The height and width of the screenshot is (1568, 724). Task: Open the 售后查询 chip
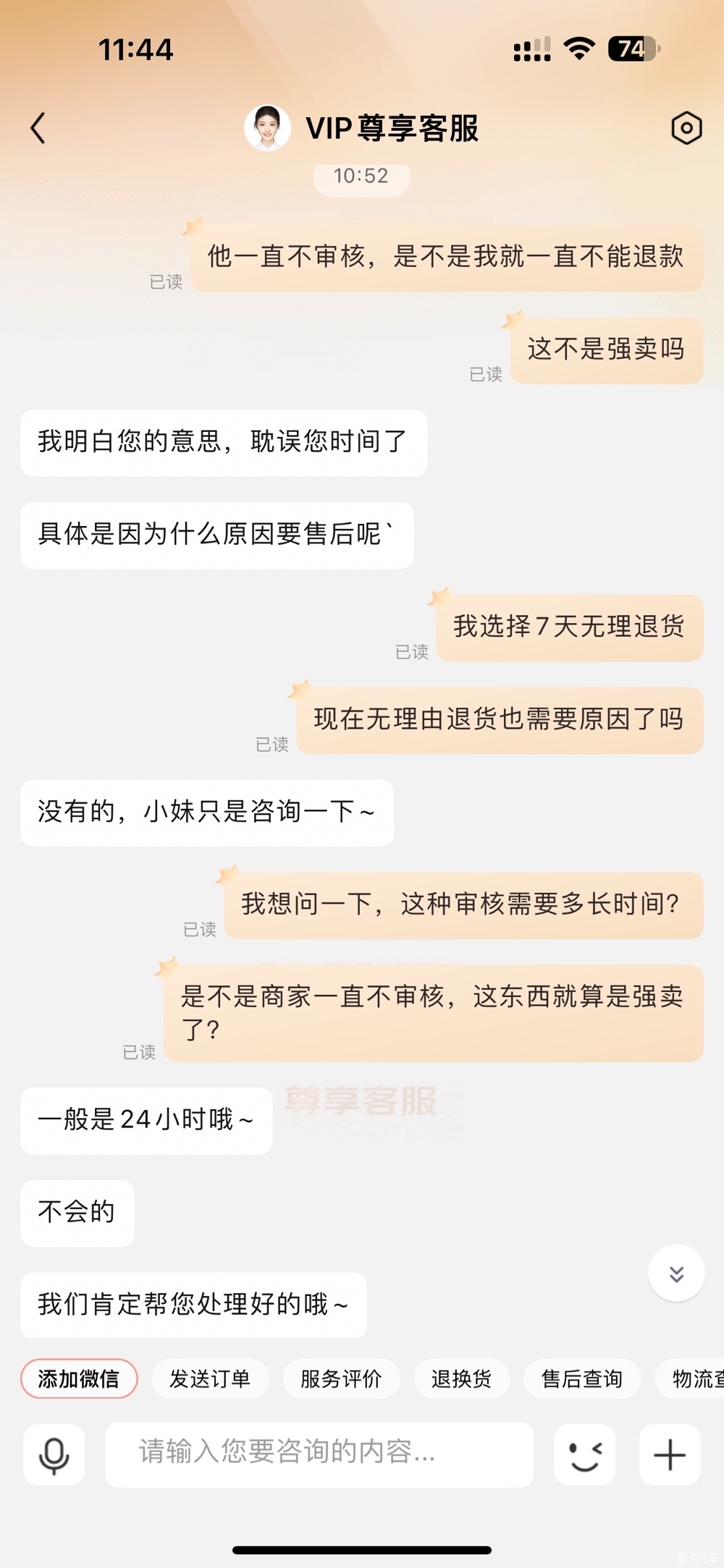click(x=581, y=1378)
